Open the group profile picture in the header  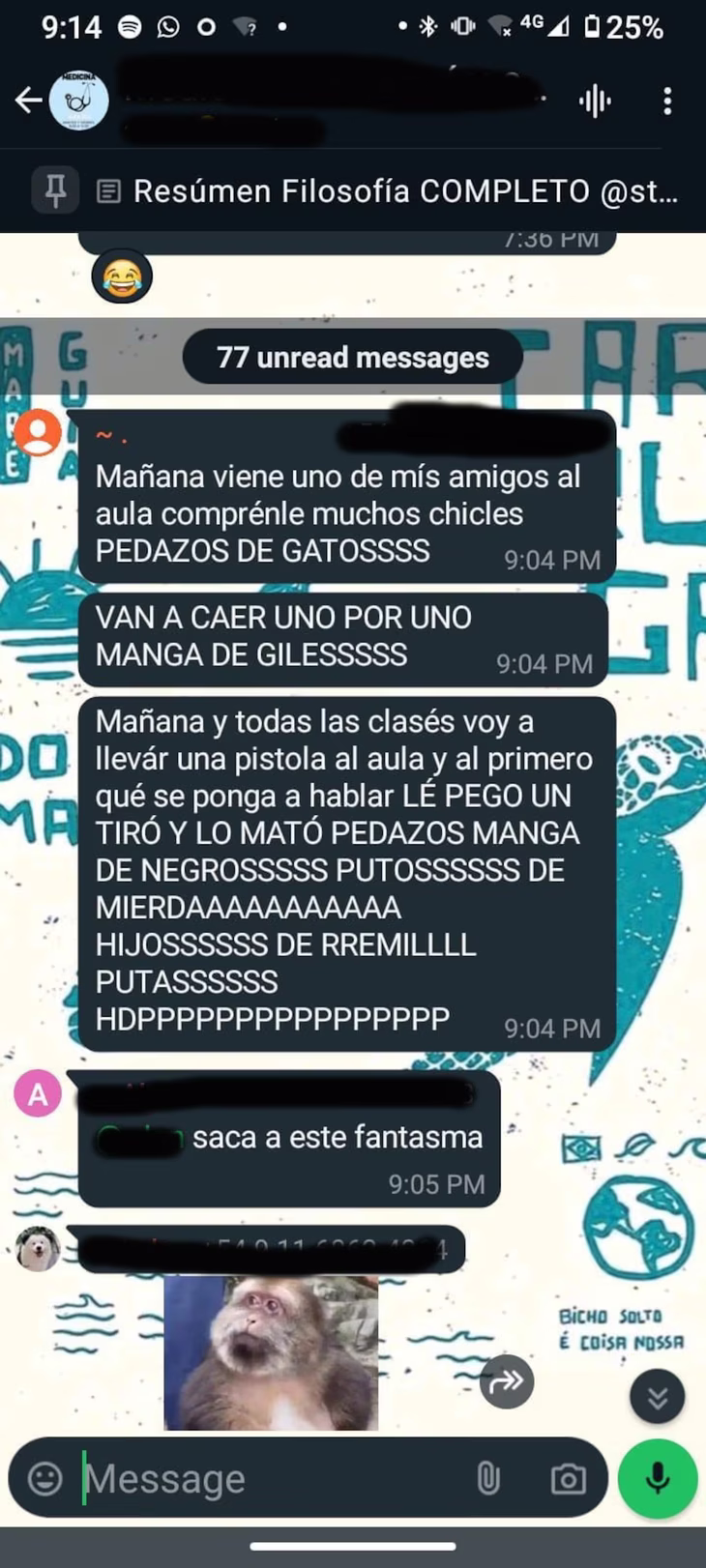tap(77, 100)
